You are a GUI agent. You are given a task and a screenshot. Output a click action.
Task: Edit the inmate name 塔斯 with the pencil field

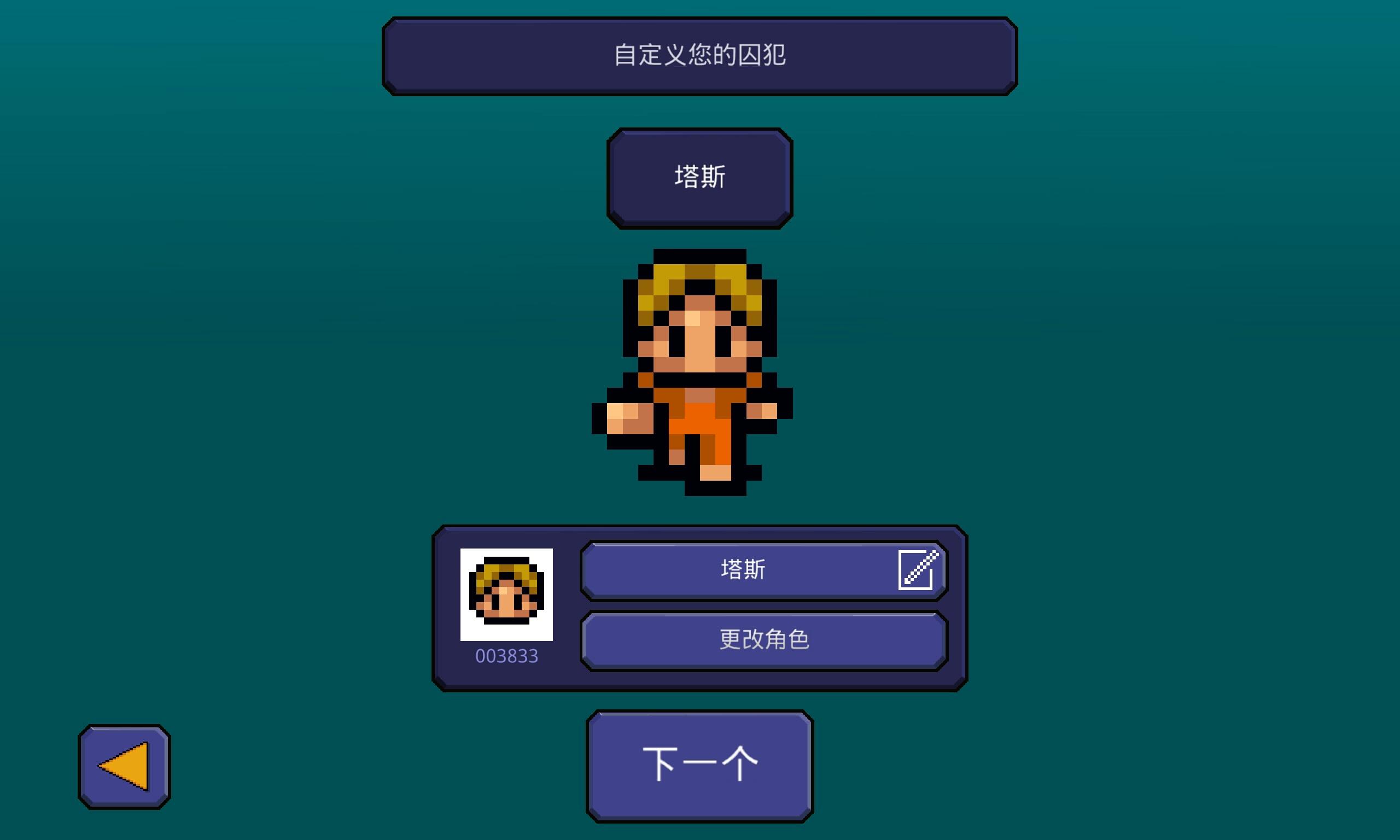(916, 569)
